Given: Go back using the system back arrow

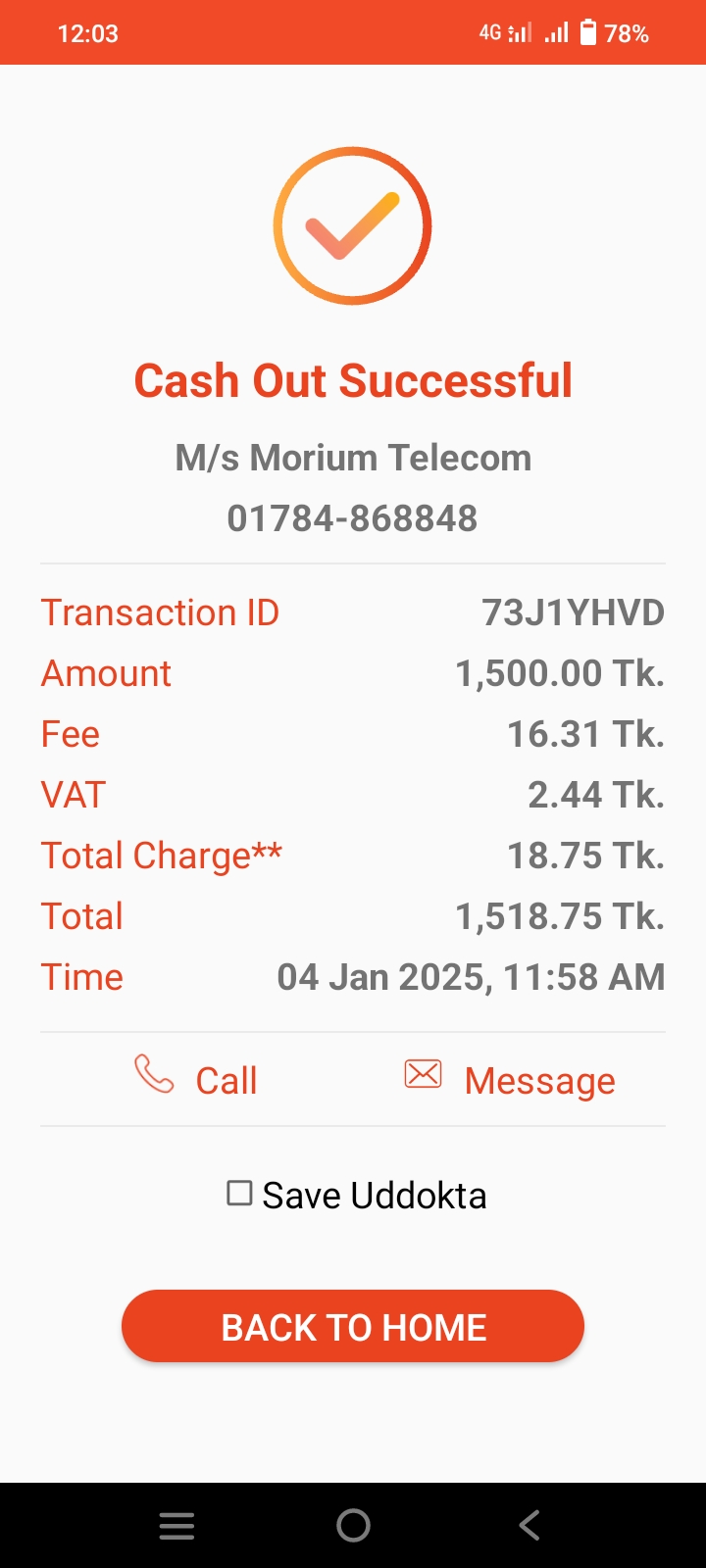Looking at the screenshot, I should coord(529,1525).
